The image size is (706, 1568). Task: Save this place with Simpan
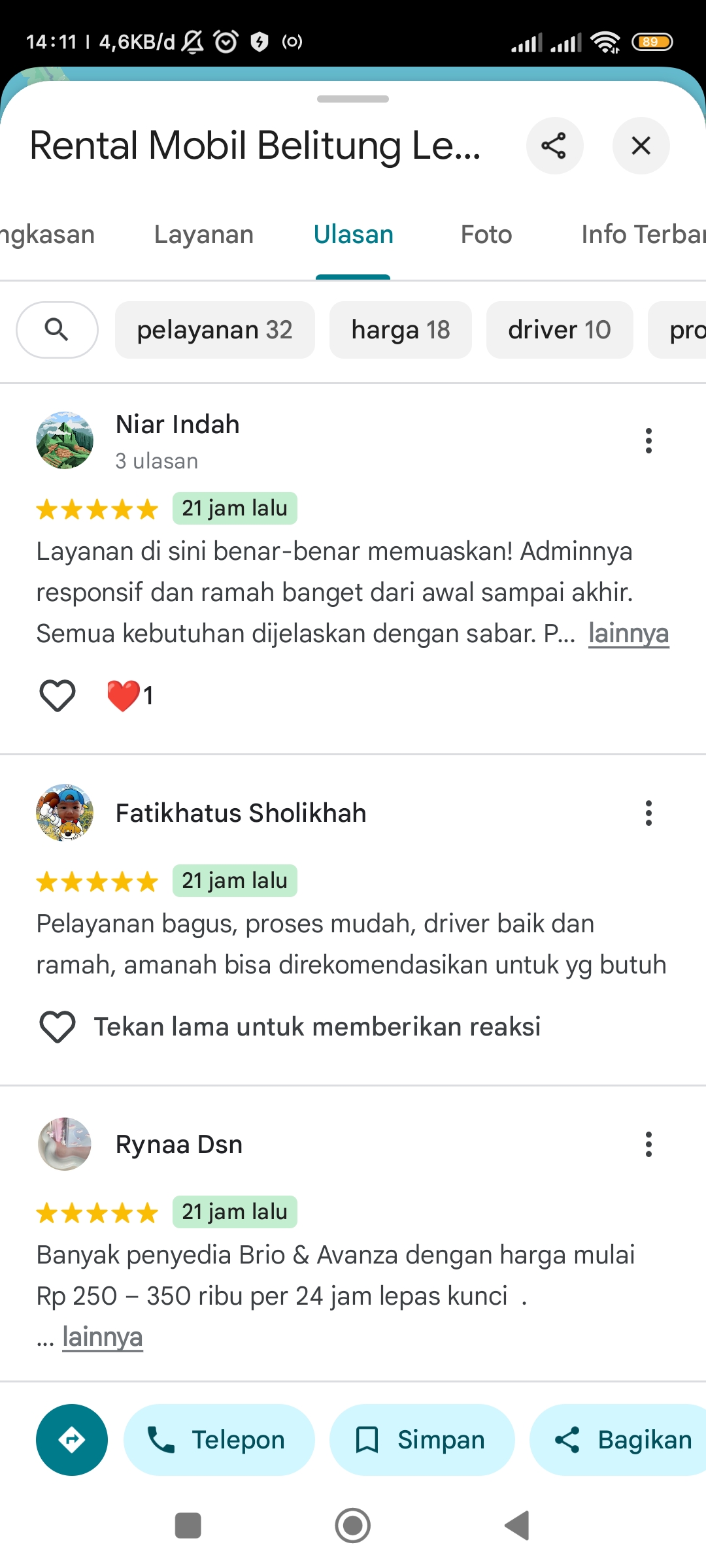tap(422, 1440)
